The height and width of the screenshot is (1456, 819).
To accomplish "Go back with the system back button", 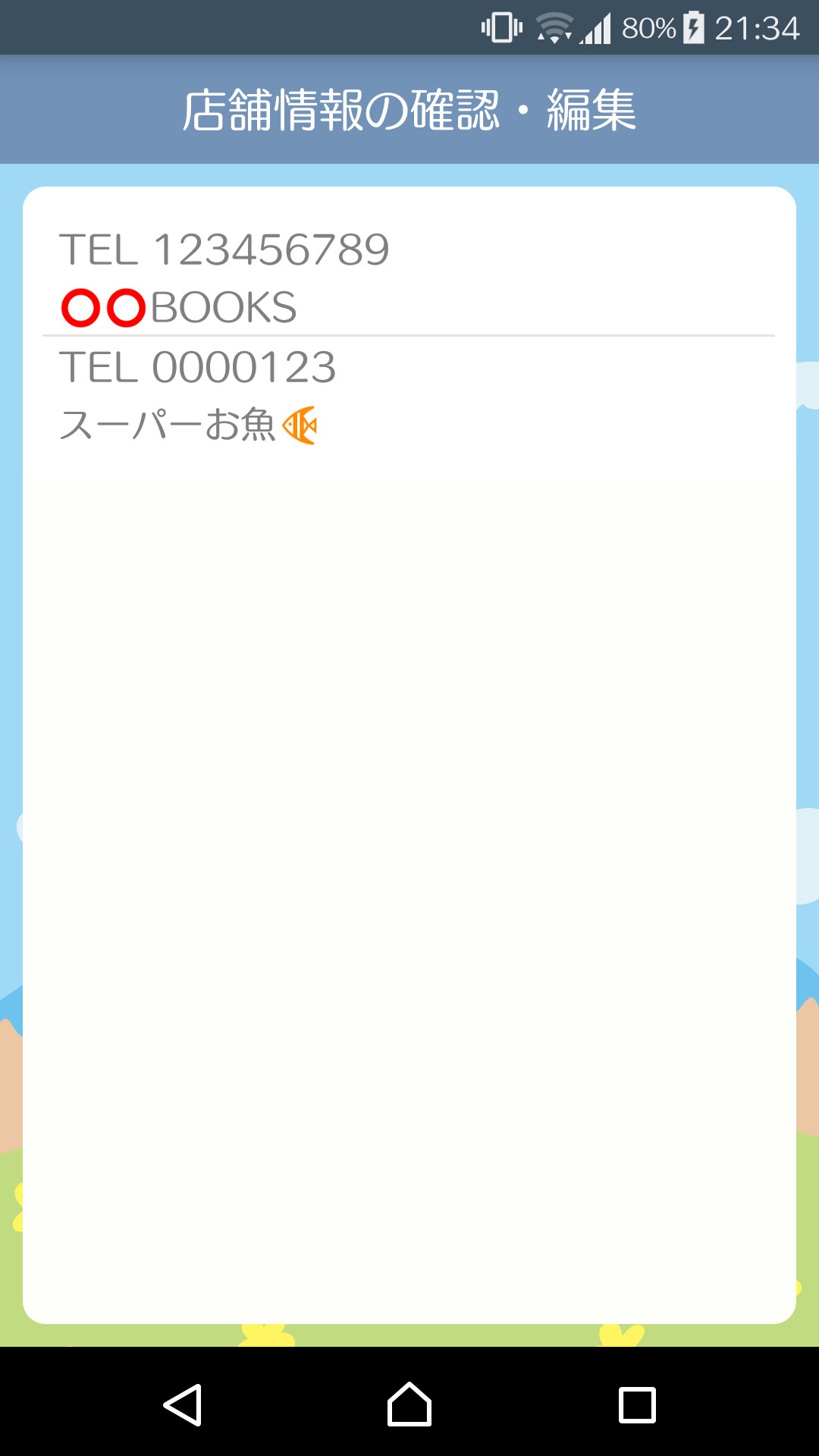I will 183,1405.
